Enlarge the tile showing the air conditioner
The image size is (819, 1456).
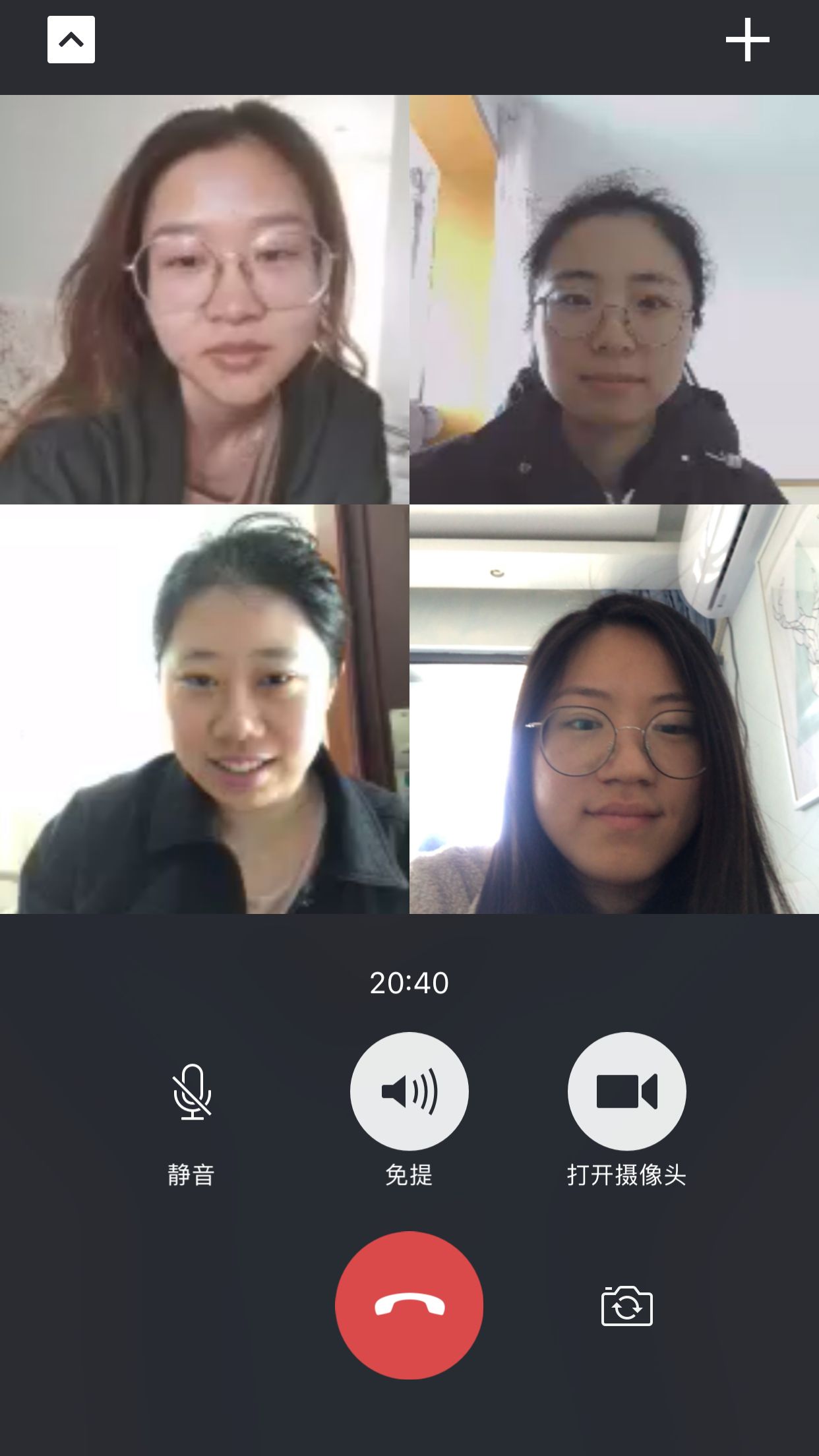(614, 709)
